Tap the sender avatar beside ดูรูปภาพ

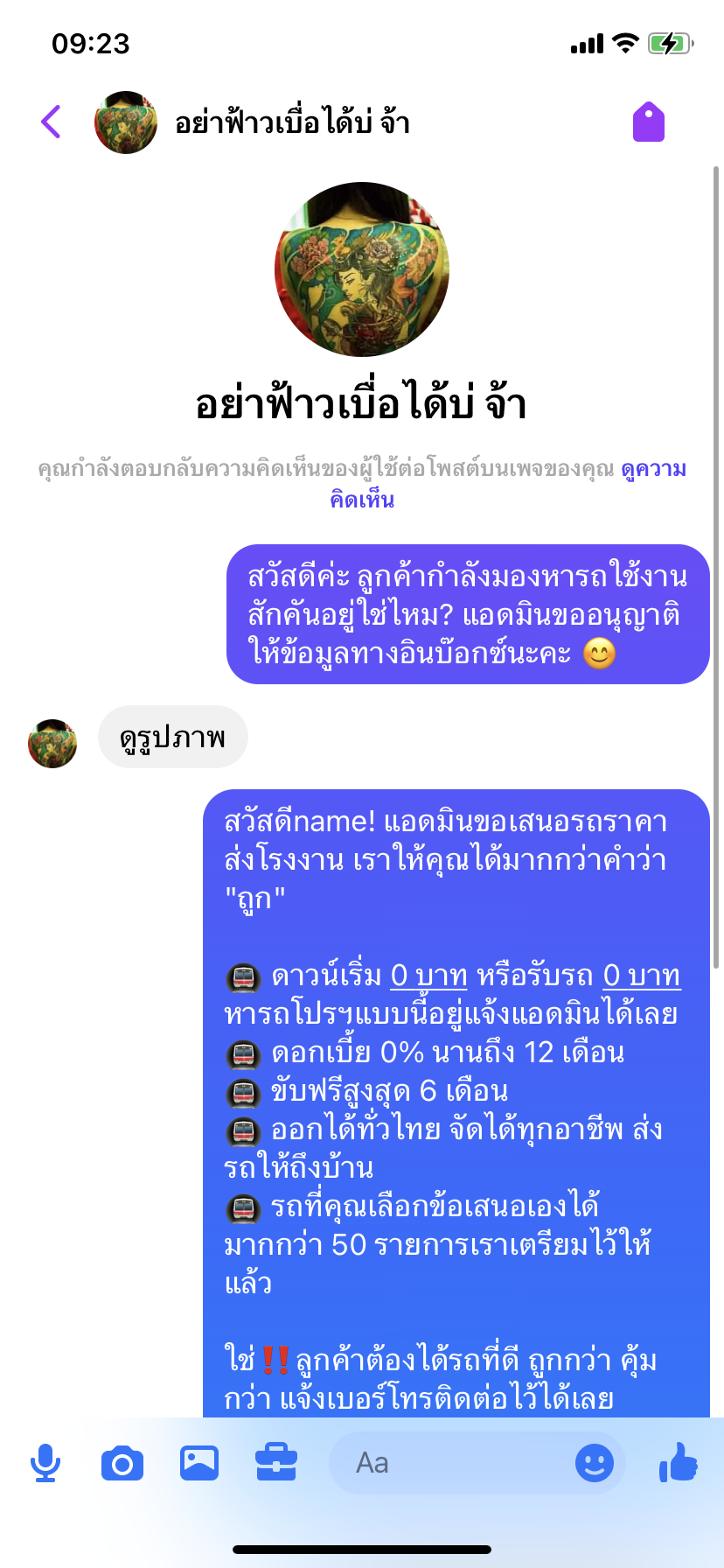(x=52, y=744)
